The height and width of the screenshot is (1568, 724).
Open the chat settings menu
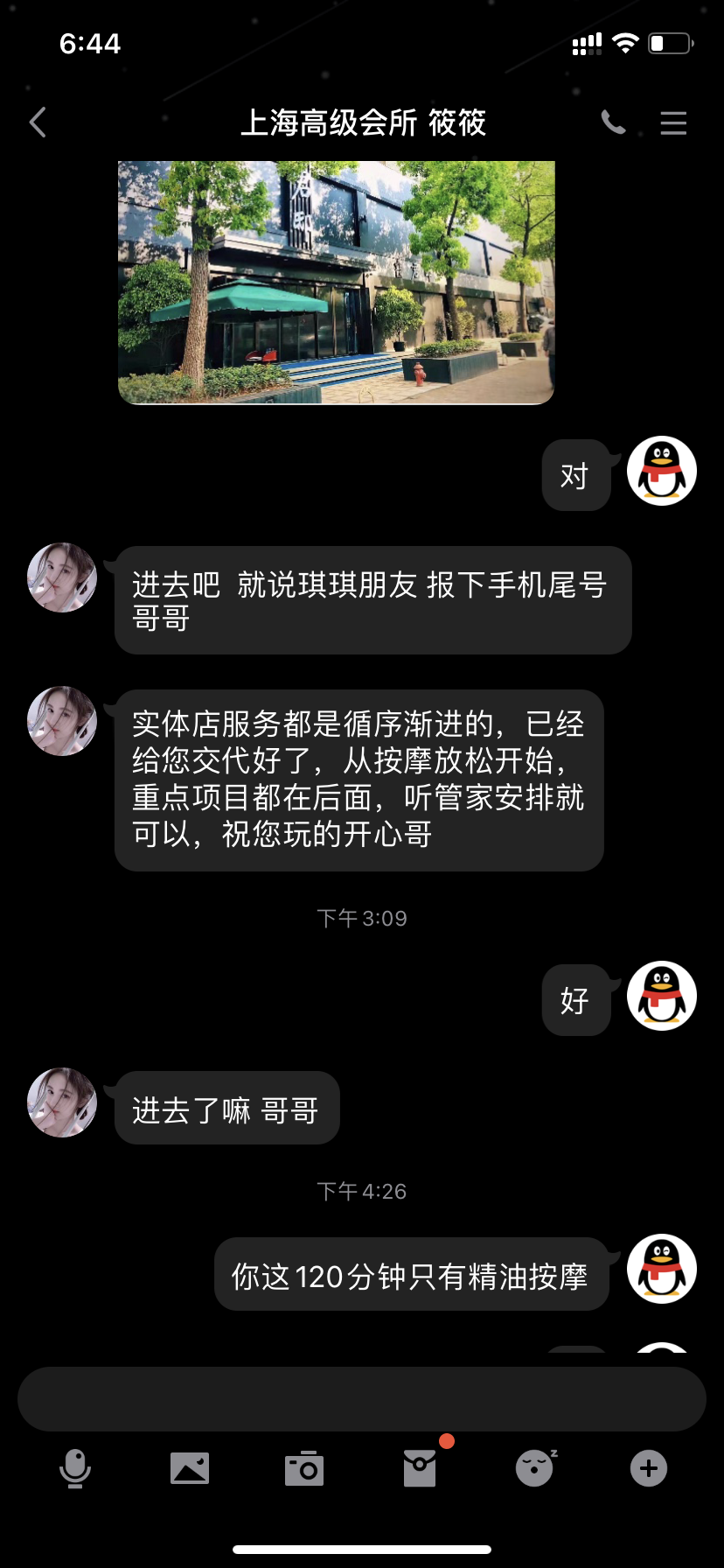click(672, 123)
